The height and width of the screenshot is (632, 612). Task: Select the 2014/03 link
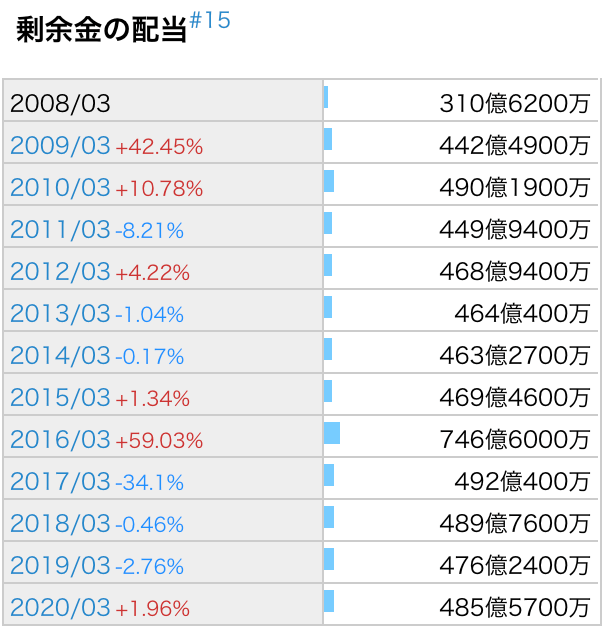(60, 356)
